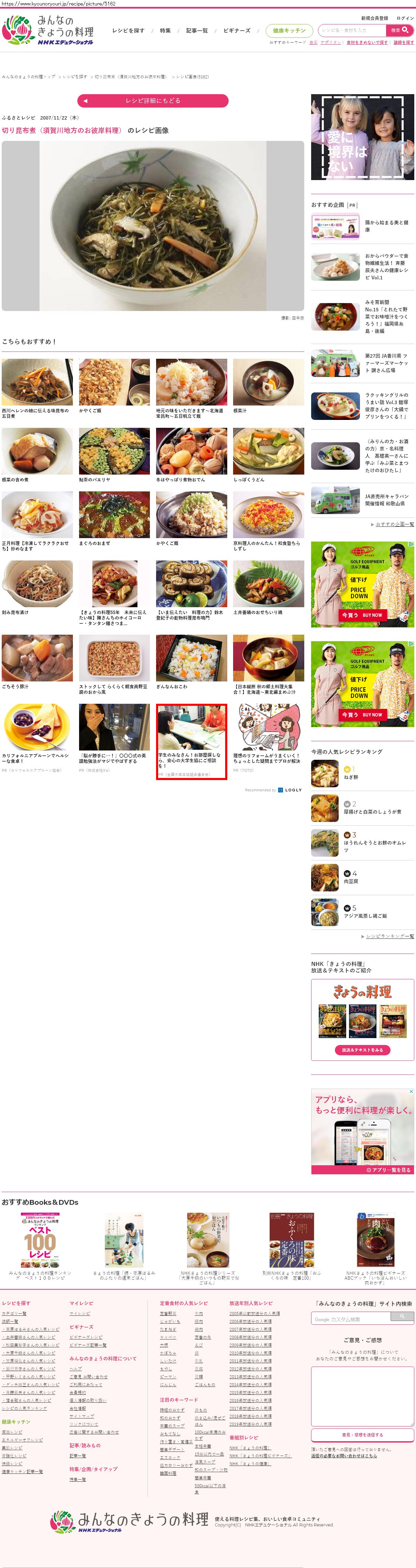Focus the recipe name search field
The image size is (416, 1568).
[352, 30]
